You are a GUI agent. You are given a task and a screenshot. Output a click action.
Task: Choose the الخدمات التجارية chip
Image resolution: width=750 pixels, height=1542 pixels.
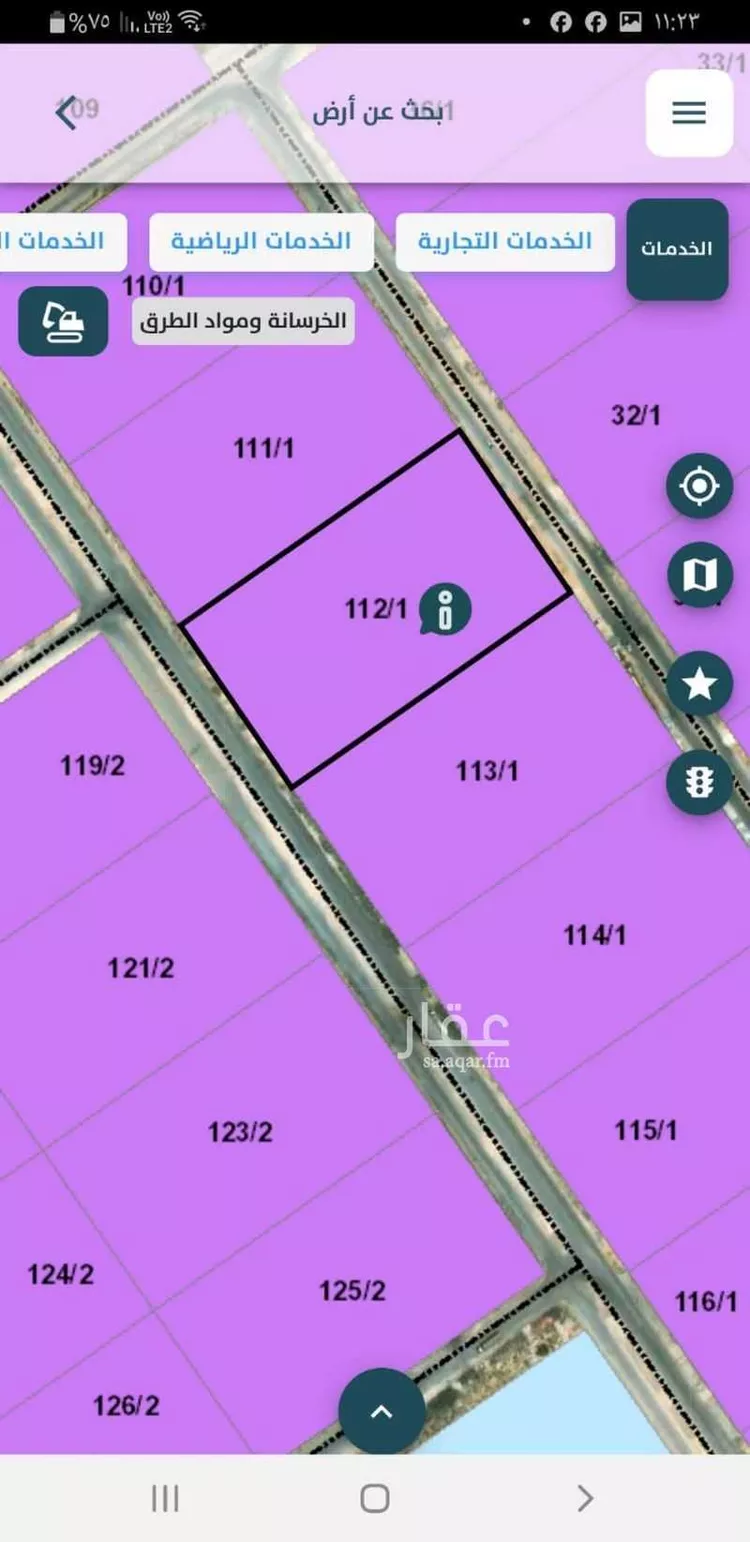point(505,241)
